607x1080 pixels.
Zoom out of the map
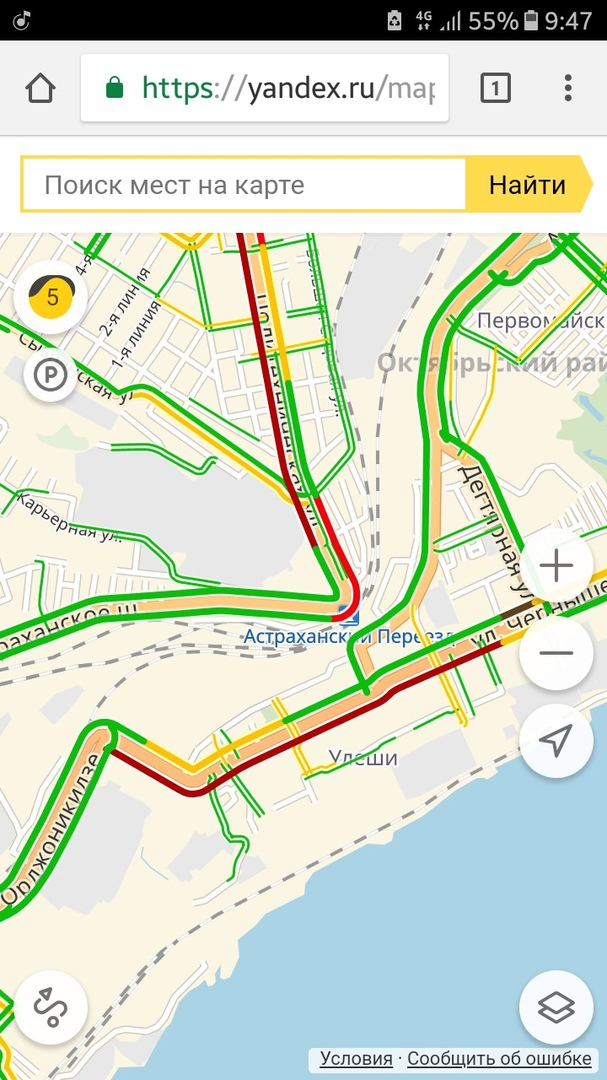coord(556,653)
